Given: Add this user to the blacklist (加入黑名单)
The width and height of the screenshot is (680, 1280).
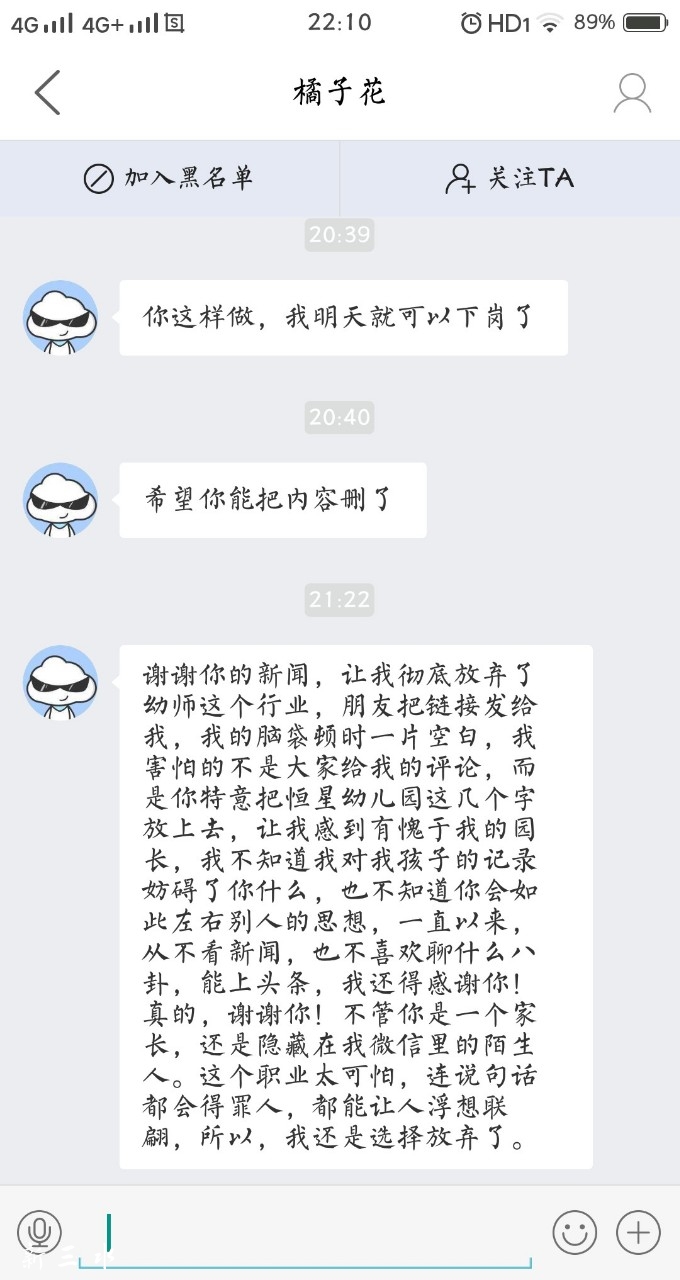Looking at the screenshot, I should pyautogui.click(x=168, y=179).
